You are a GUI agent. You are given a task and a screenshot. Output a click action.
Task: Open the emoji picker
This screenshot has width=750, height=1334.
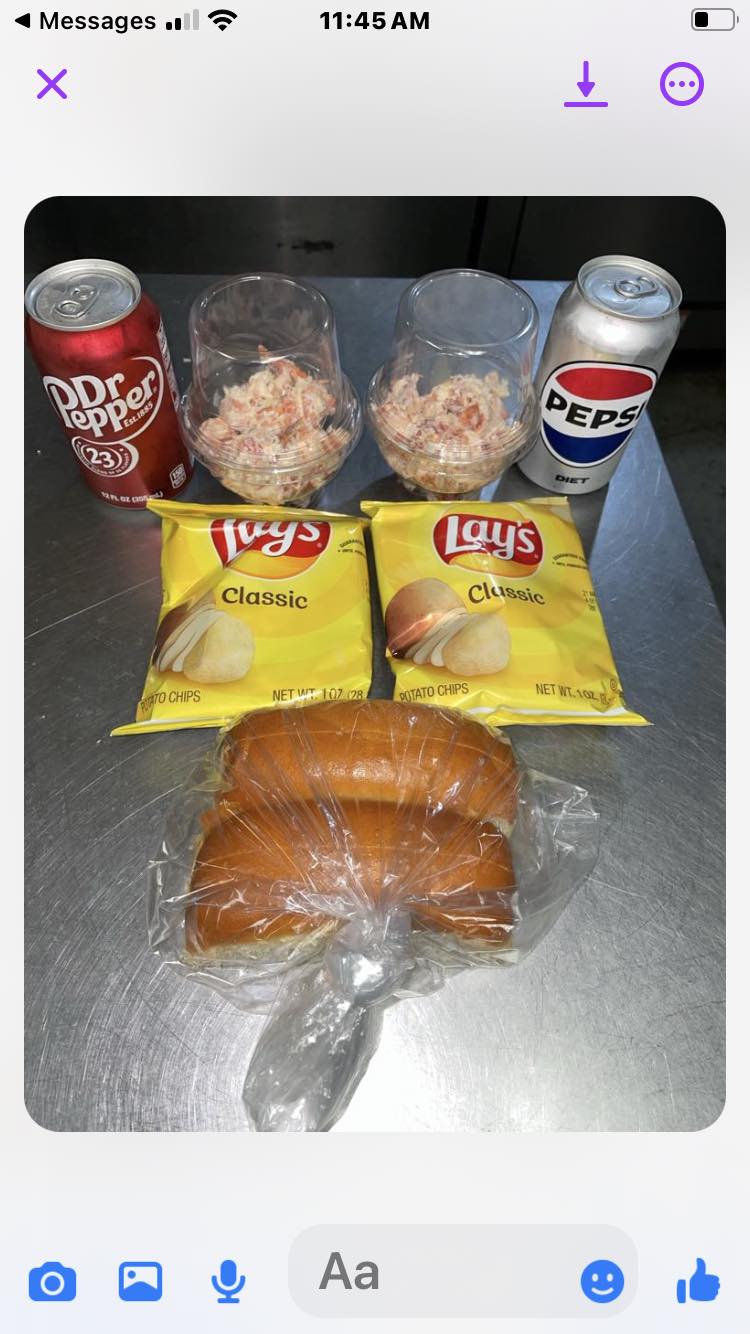[602, 1282]
